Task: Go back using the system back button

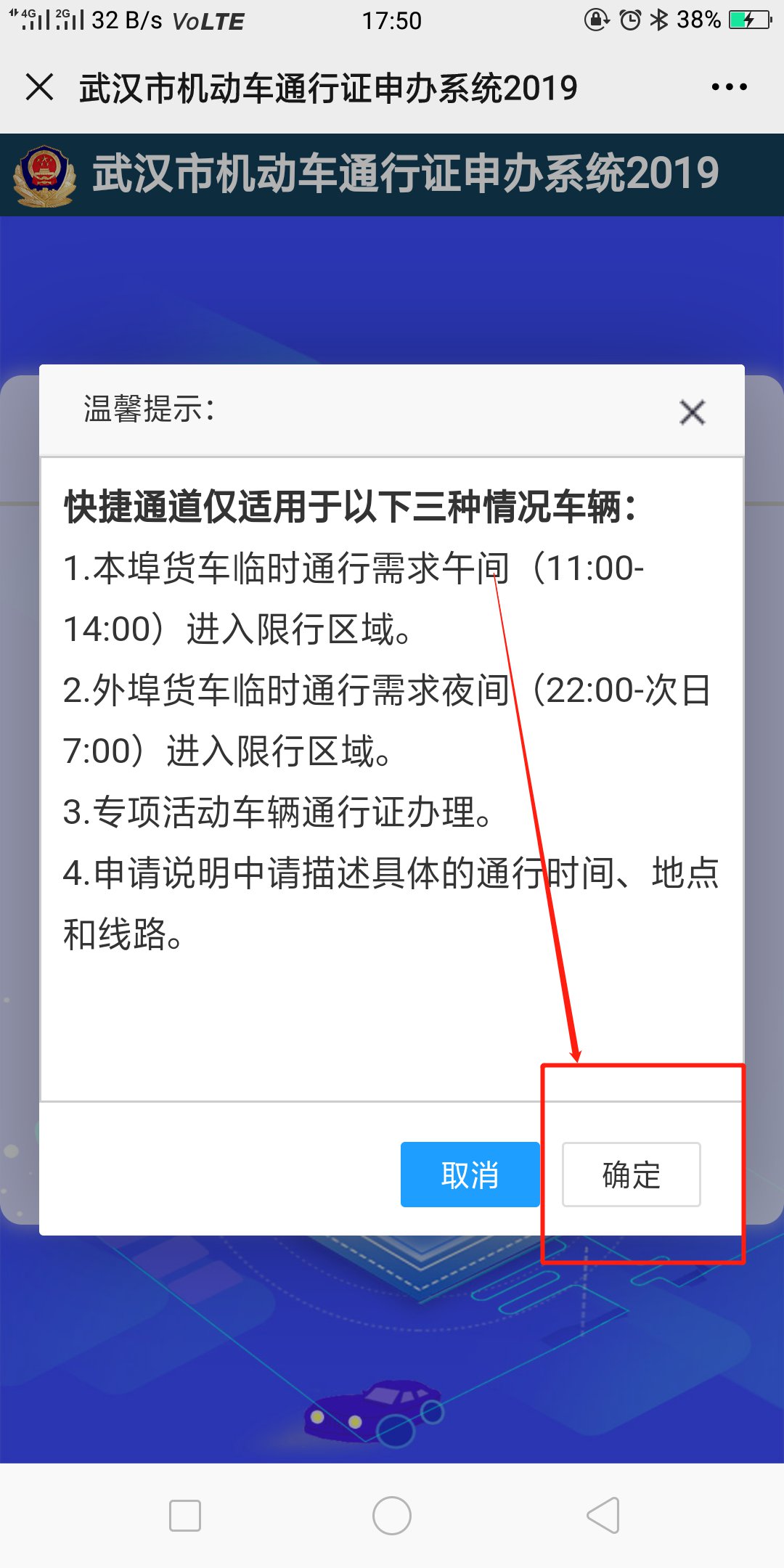Action: pyautogui.click(x=603, y=1515)
